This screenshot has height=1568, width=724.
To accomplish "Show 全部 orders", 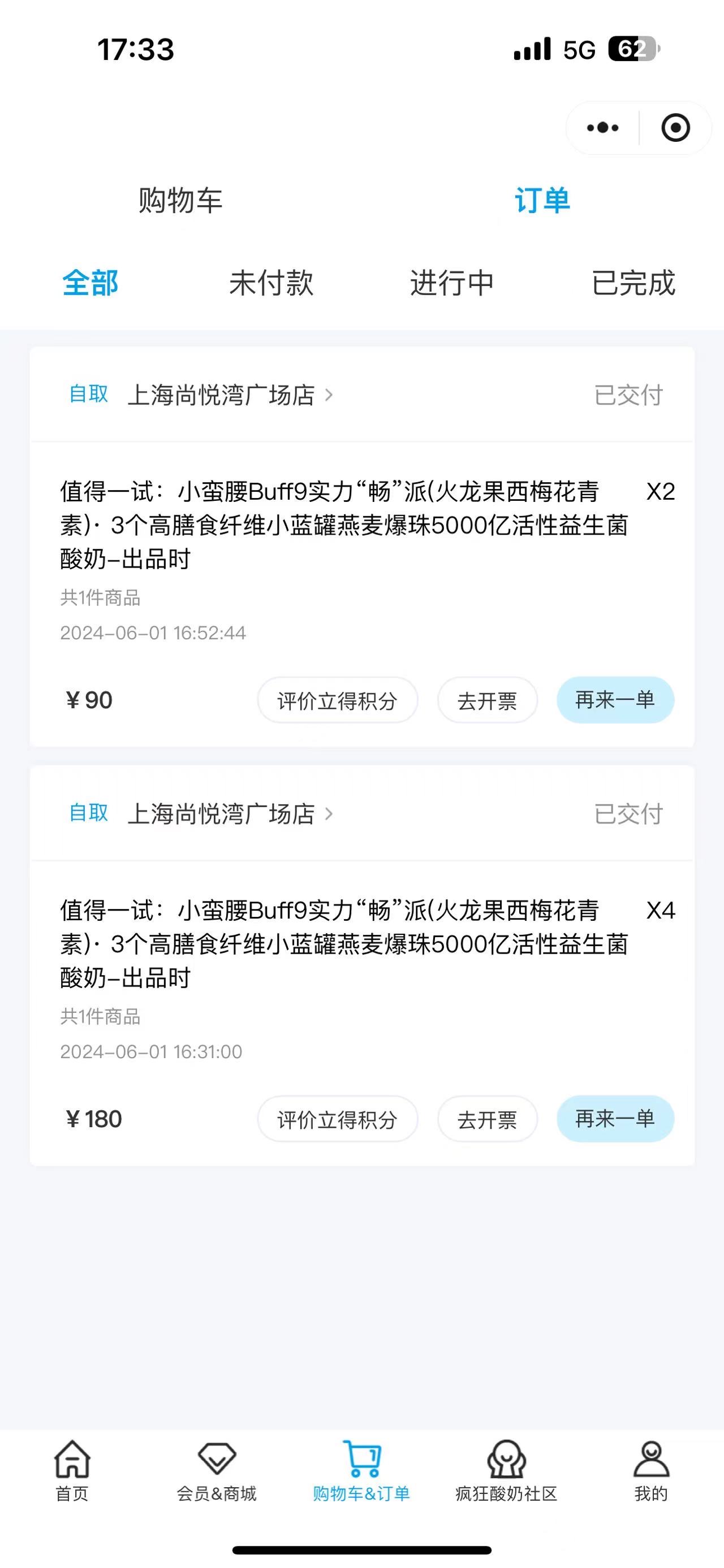I will (x=90, y=283).
